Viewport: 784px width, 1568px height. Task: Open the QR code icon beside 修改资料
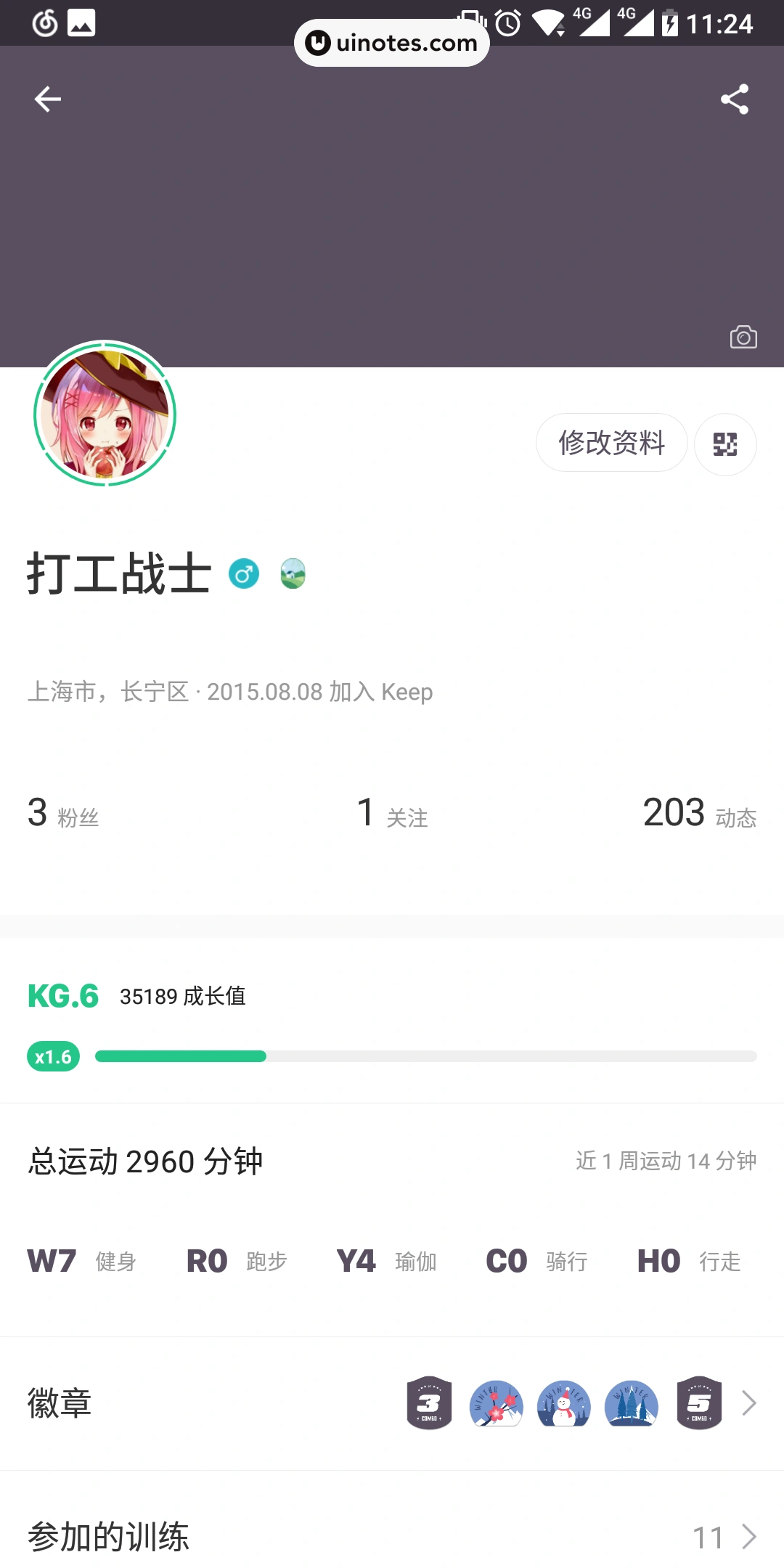(725, 444)
